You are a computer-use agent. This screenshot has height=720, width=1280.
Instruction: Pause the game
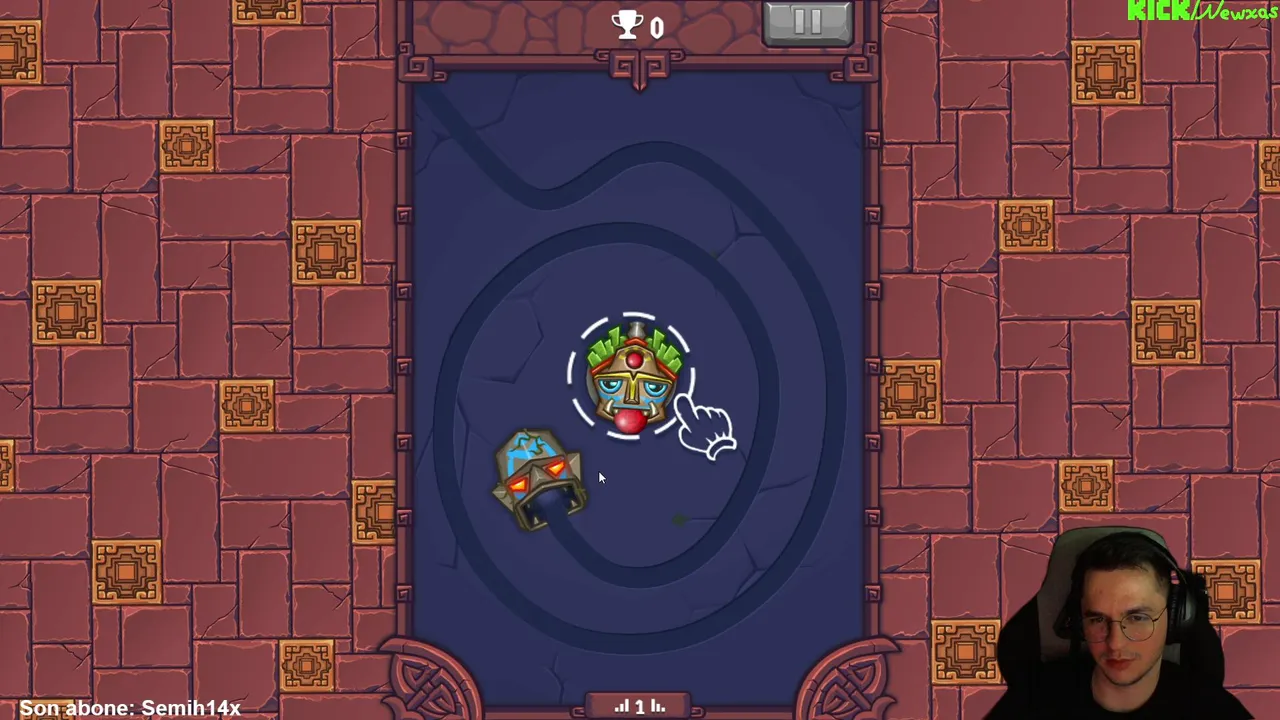[x=808, y=22]
